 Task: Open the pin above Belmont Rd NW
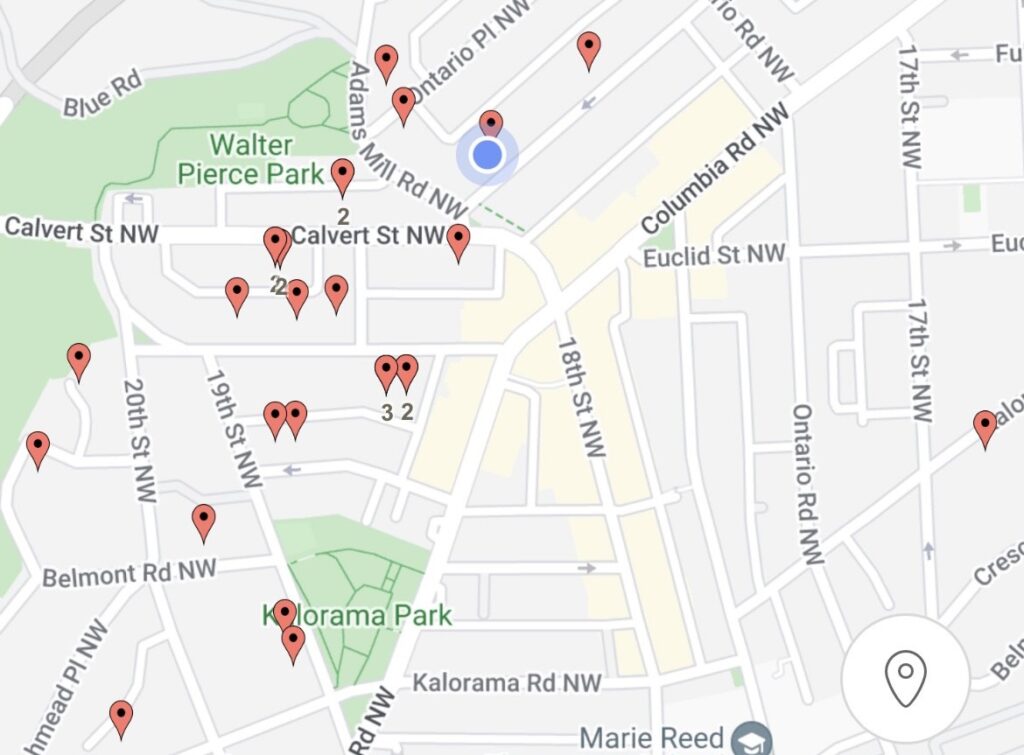pyautogui.click(x=203, y=521)
